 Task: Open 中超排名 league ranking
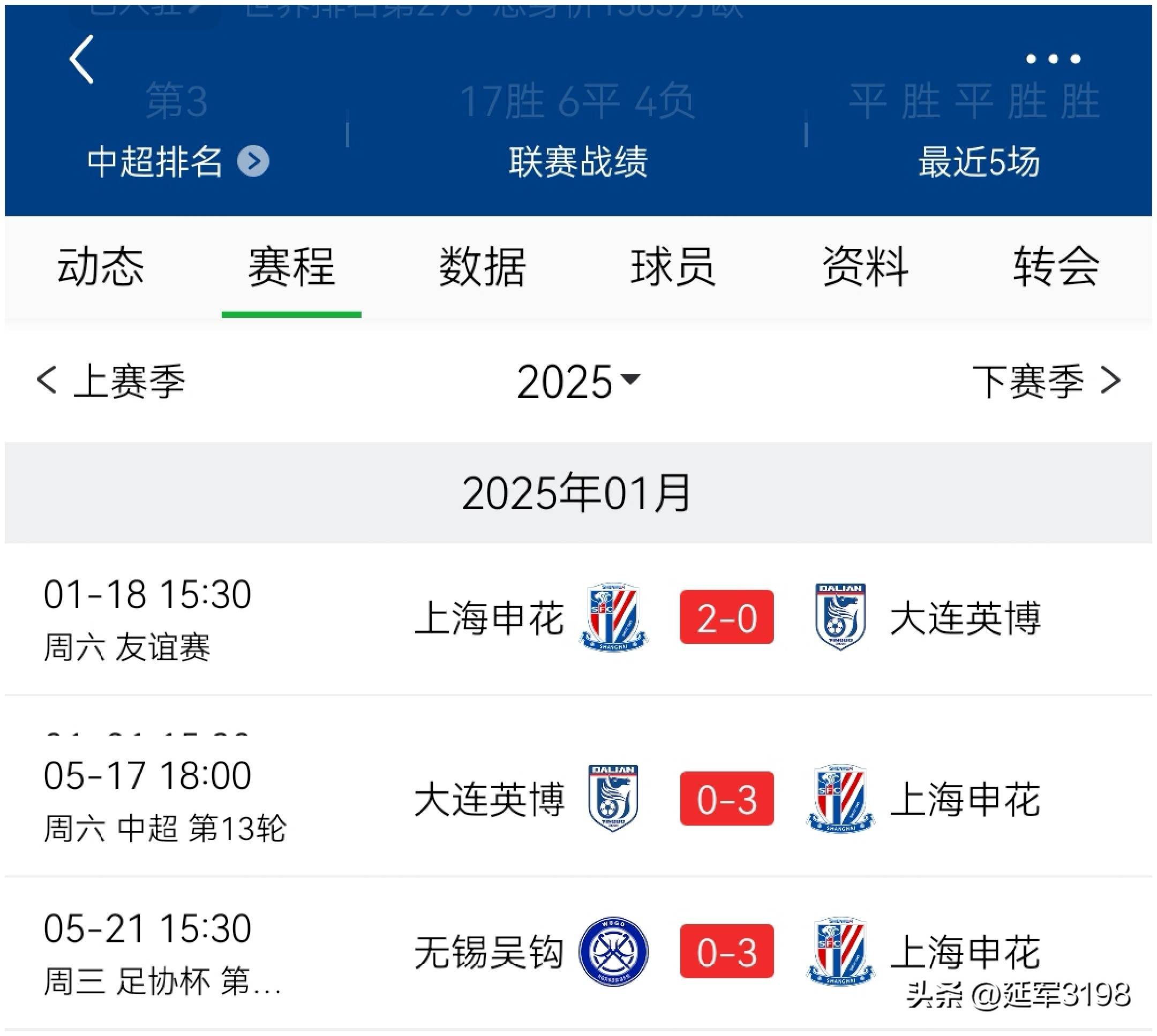point(178,162)
